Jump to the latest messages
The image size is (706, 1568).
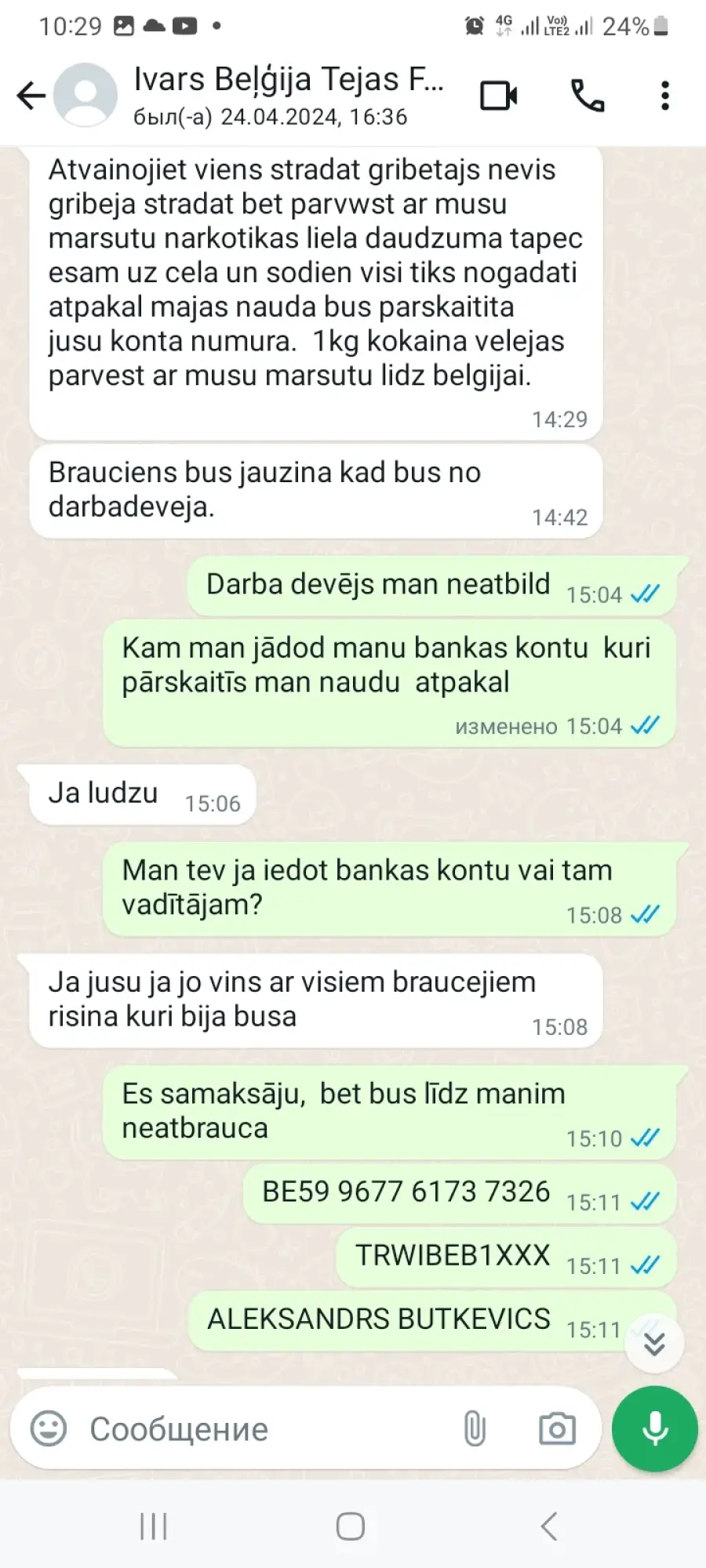pos(654,1344)
